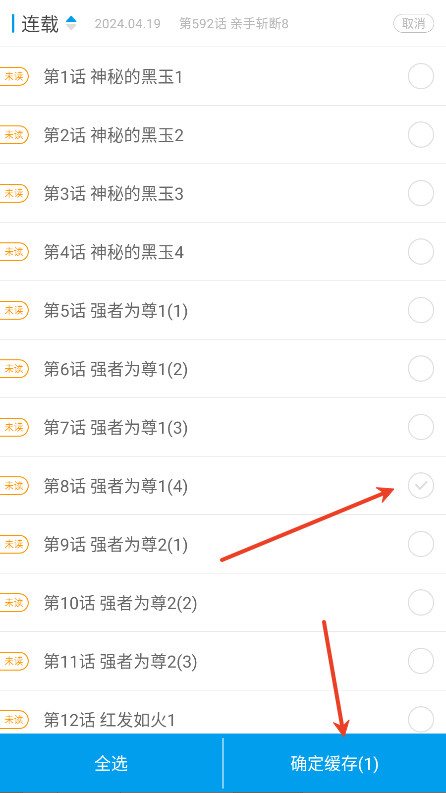The height and width of the screenshot is (793, 446).
Task: Select 第7话 强者为尊1(3) for download
Action: coord(421,427)
